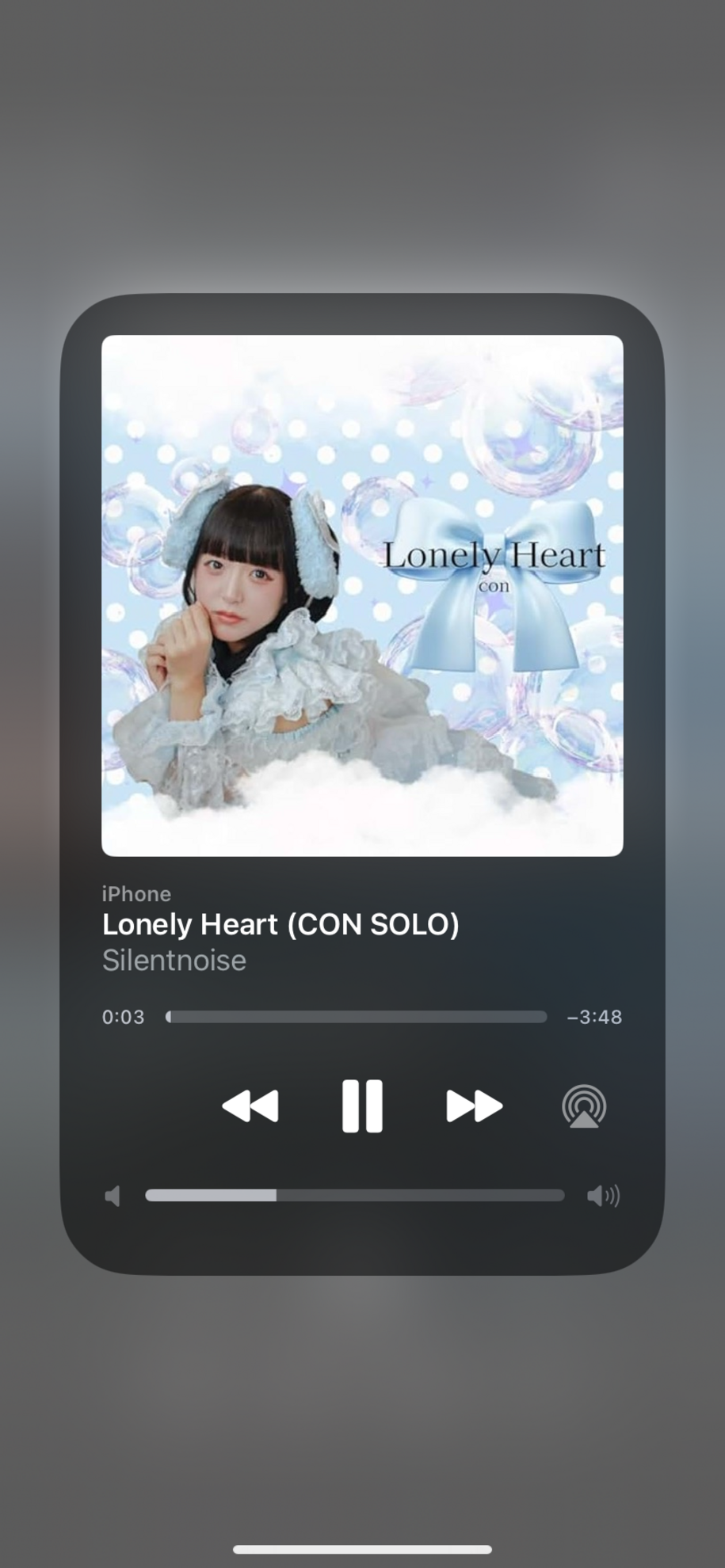Tap the volume slider to adjust volume

click(x=354, y=1195)
